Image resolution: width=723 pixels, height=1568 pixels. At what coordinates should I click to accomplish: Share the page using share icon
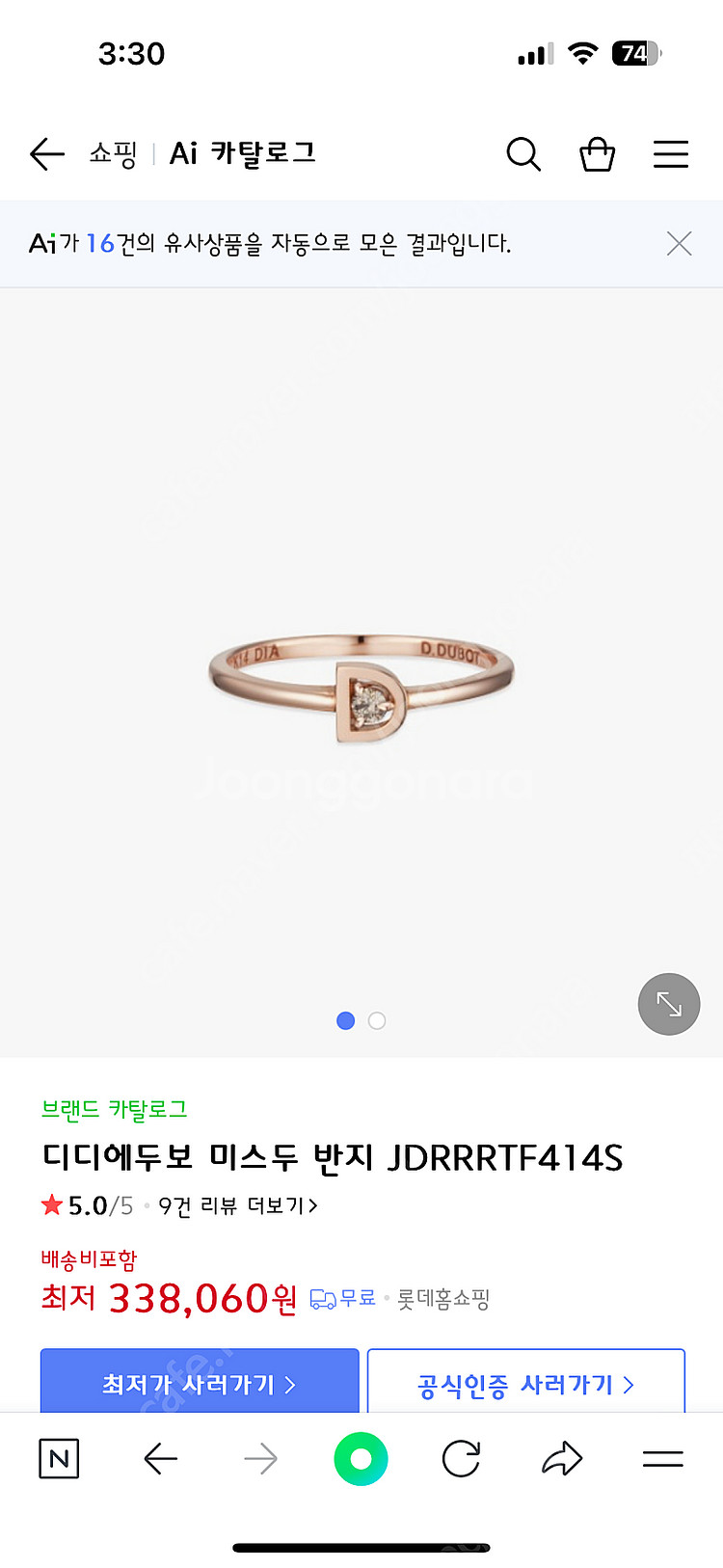tap(560, 1458)
